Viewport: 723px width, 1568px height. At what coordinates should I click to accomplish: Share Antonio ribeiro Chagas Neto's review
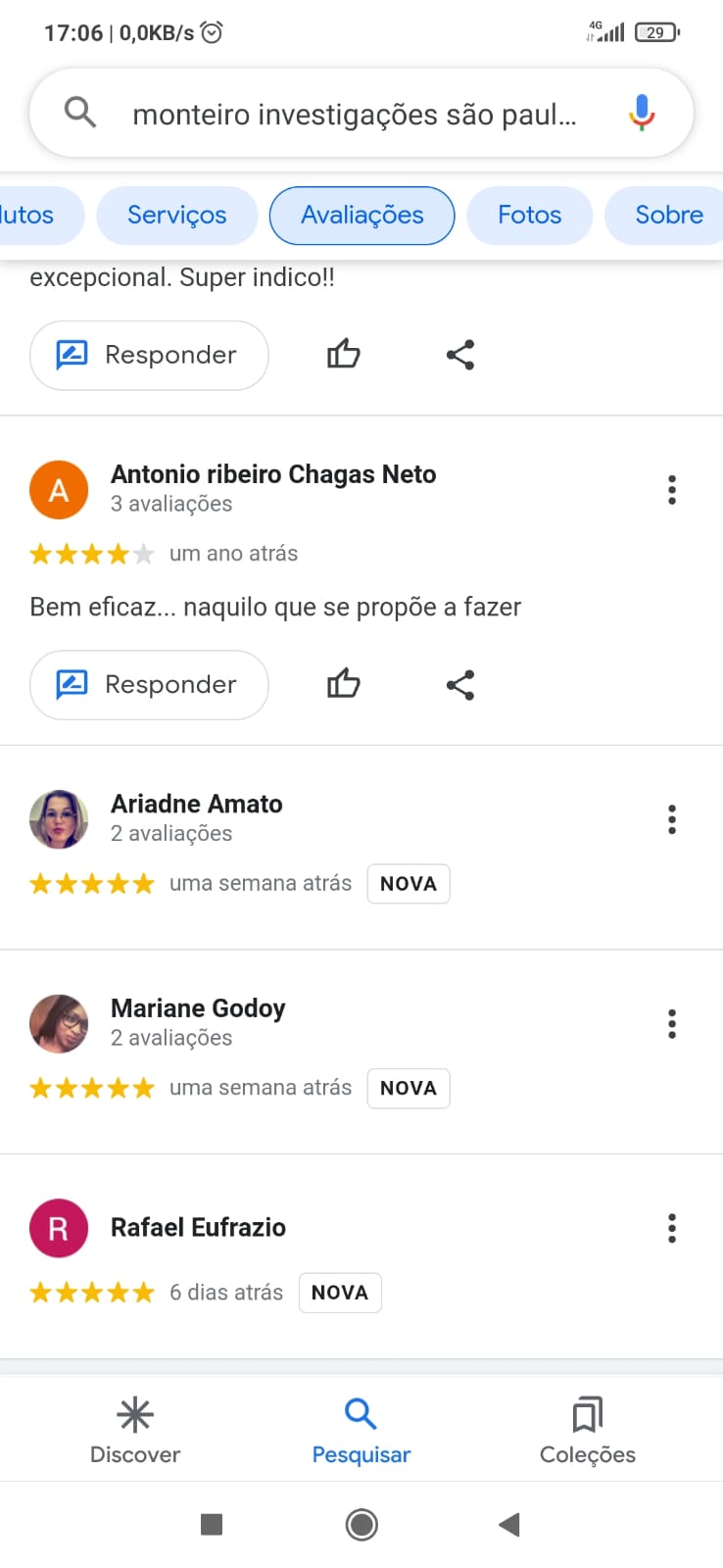pos(460,685)
